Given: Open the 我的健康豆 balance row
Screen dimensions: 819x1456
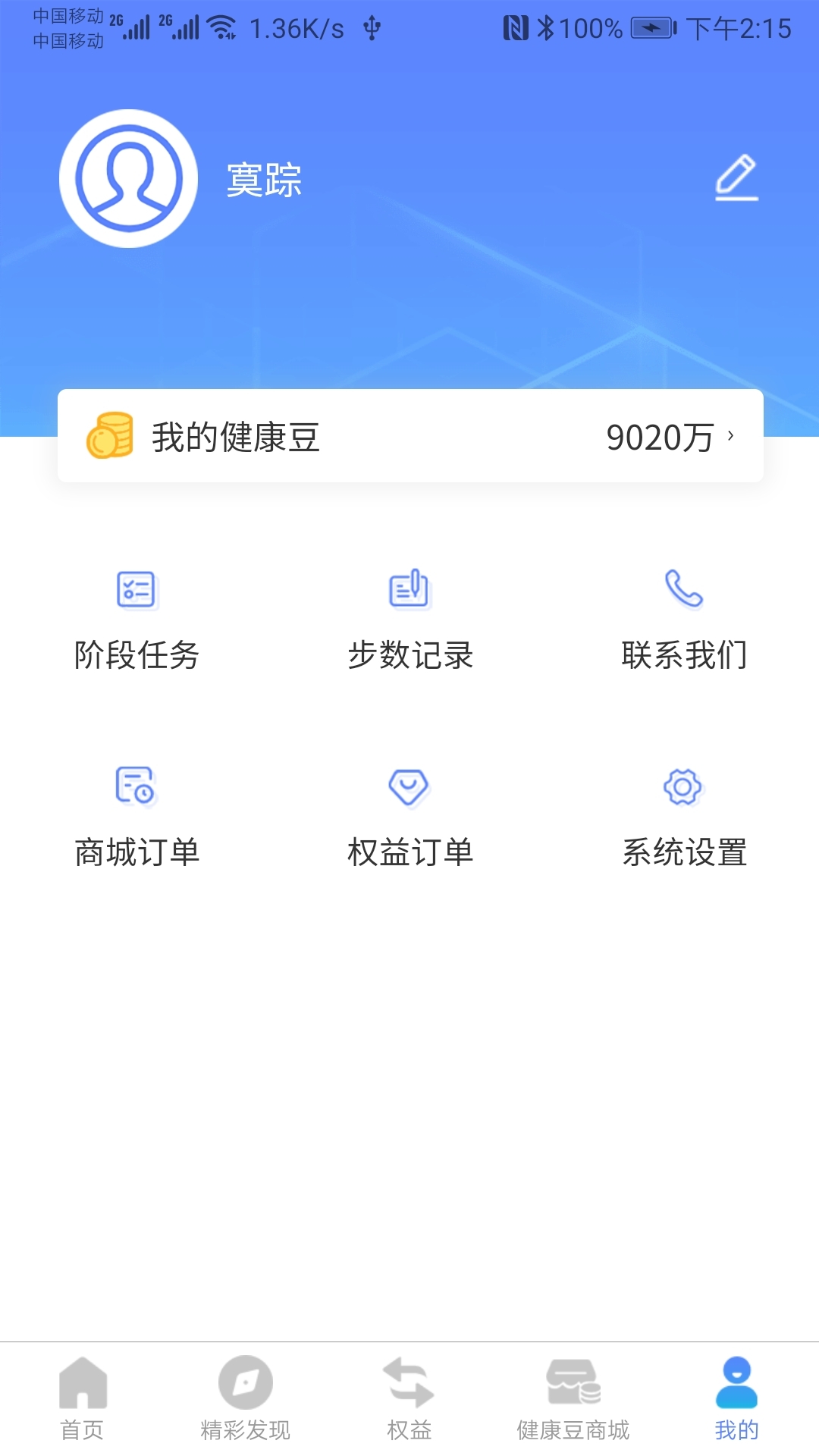Looking at the screenshot, I should coord(409,436).
